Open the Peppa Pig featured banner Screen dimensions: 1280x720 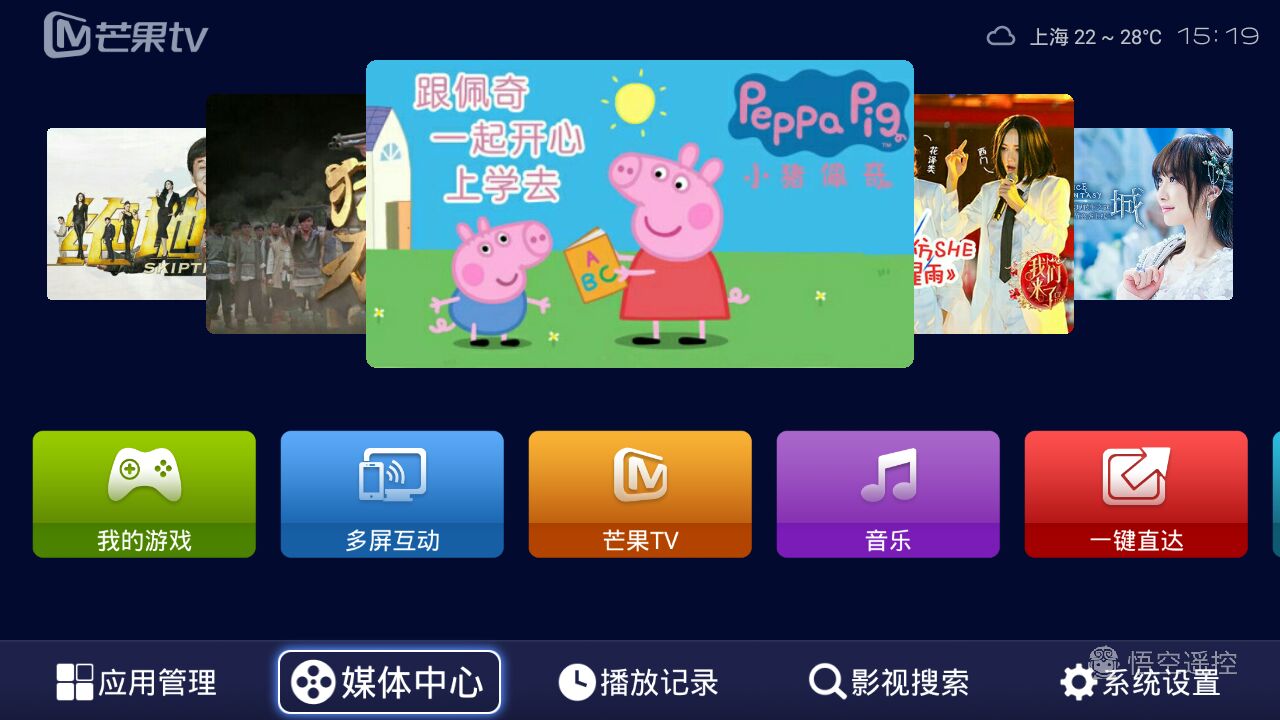639,214
